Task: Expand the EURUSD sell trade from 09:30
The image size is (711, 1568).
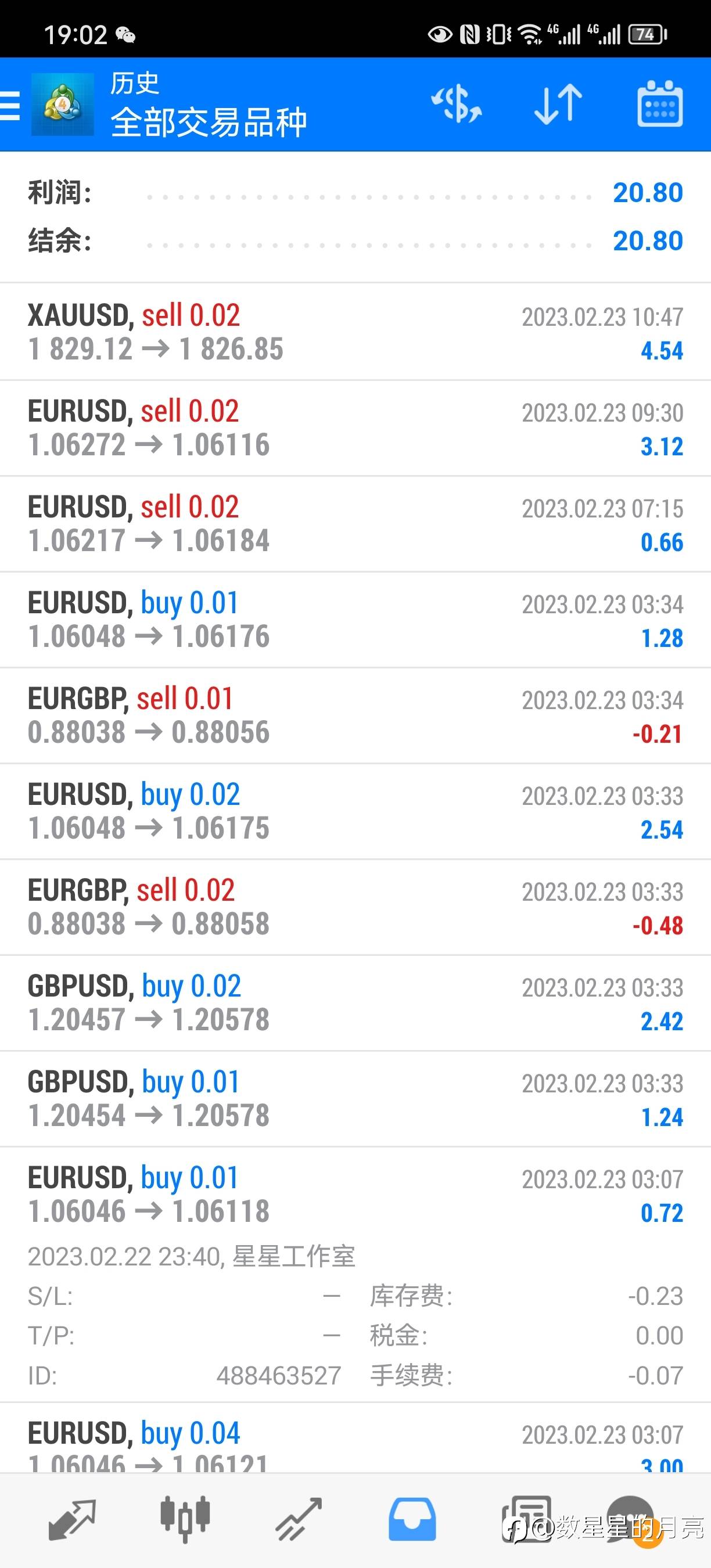Action: pyautogui.click(x=355, y=428)
